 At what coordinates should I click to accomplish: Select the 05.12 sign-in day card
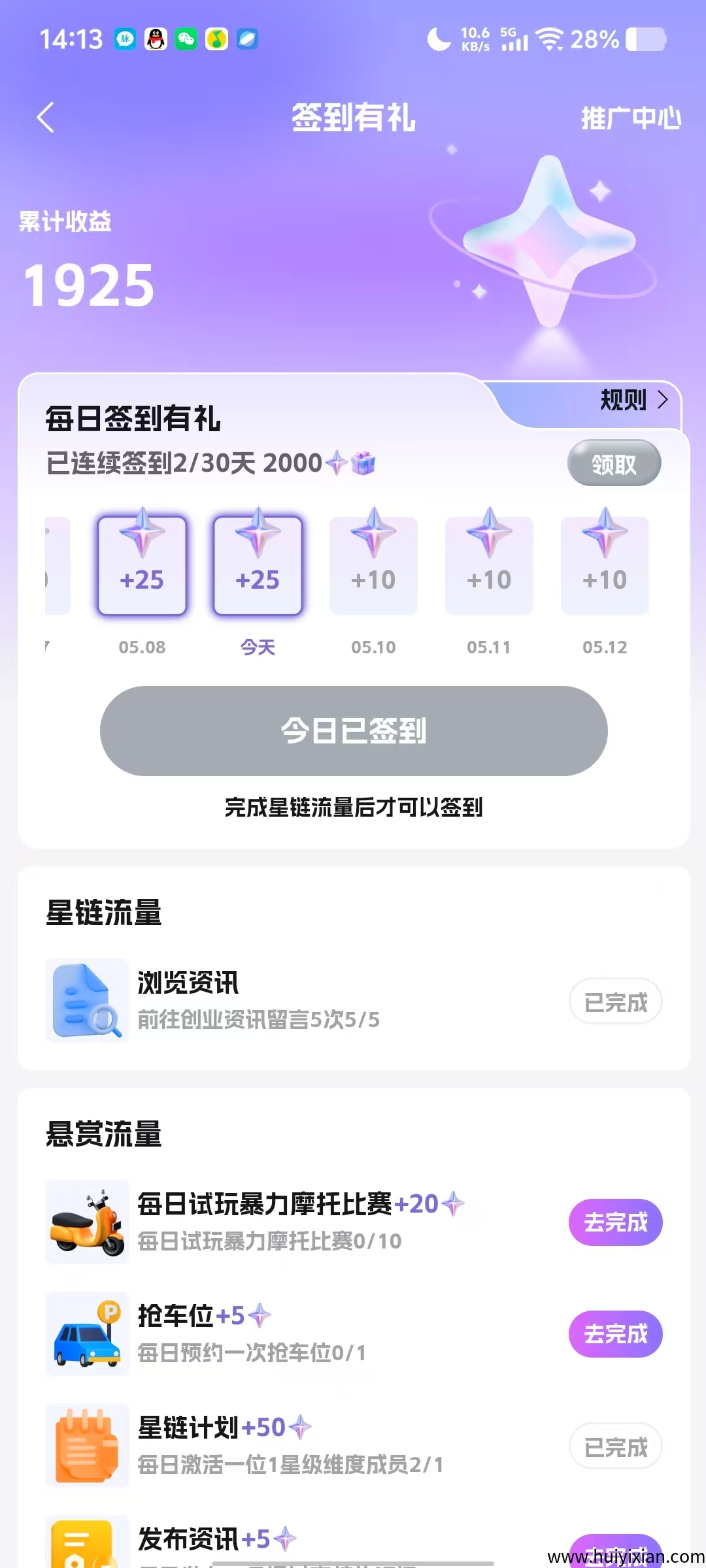(x=605, y=566)
